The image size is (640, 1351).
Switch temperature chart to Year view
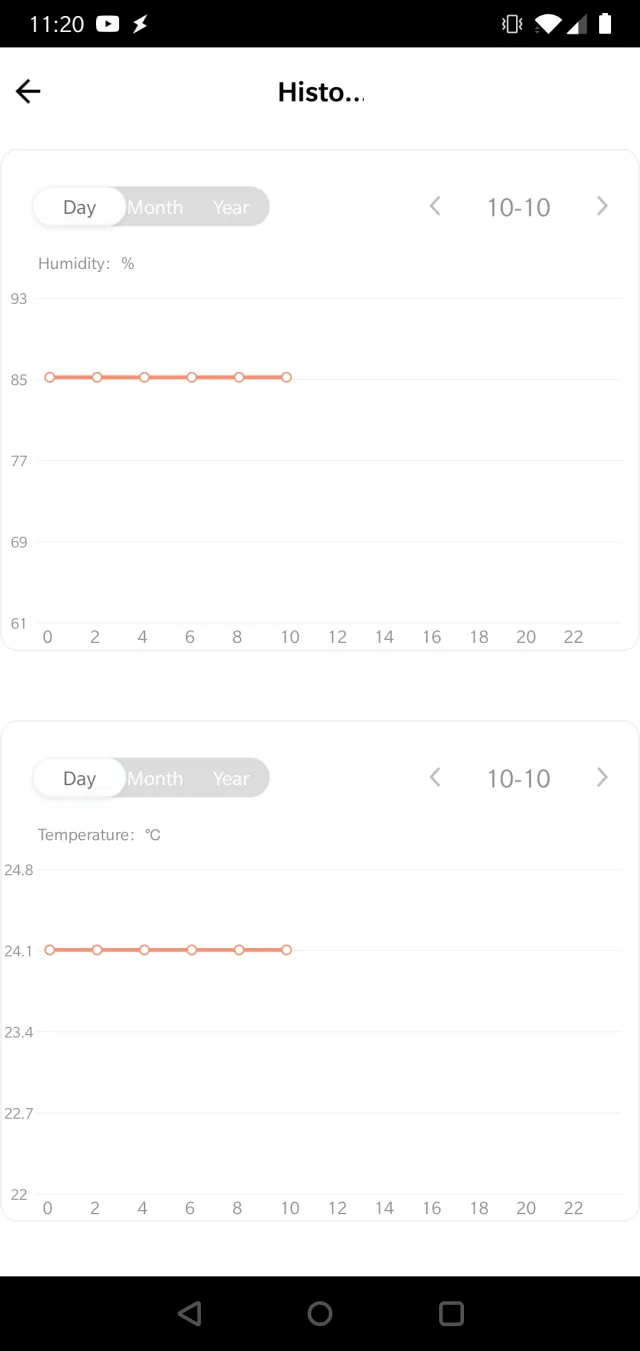231,778
